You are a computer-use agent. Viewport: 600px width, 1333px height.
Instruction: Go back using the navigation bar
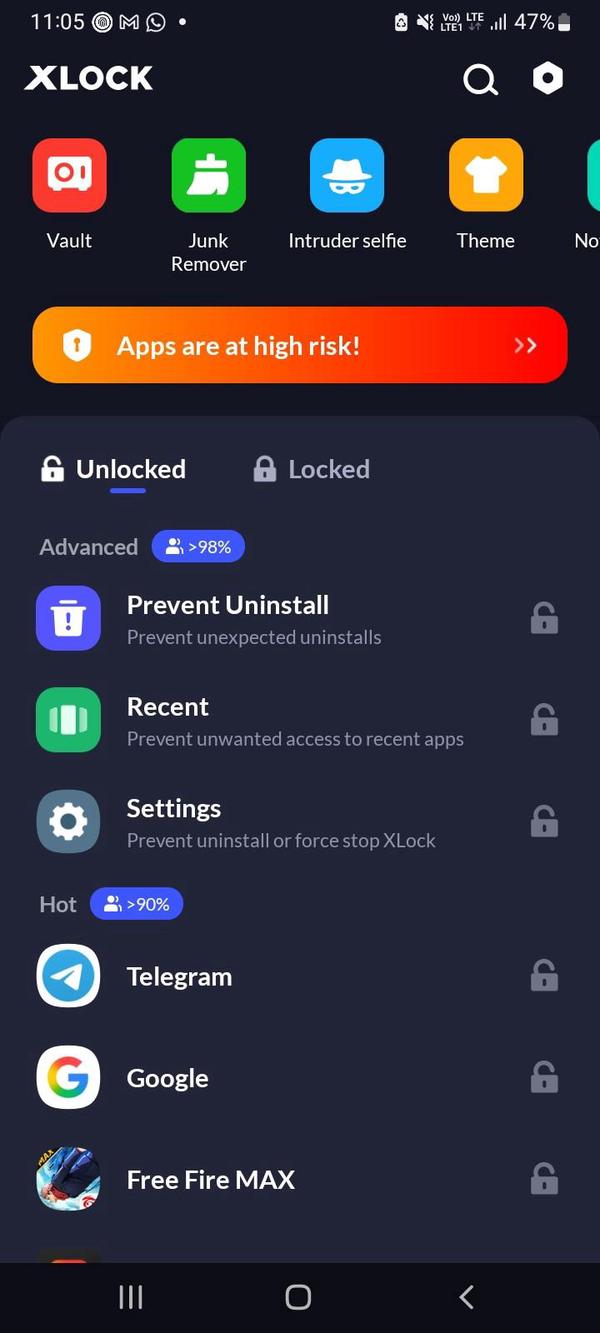[x=466, y=1297]
